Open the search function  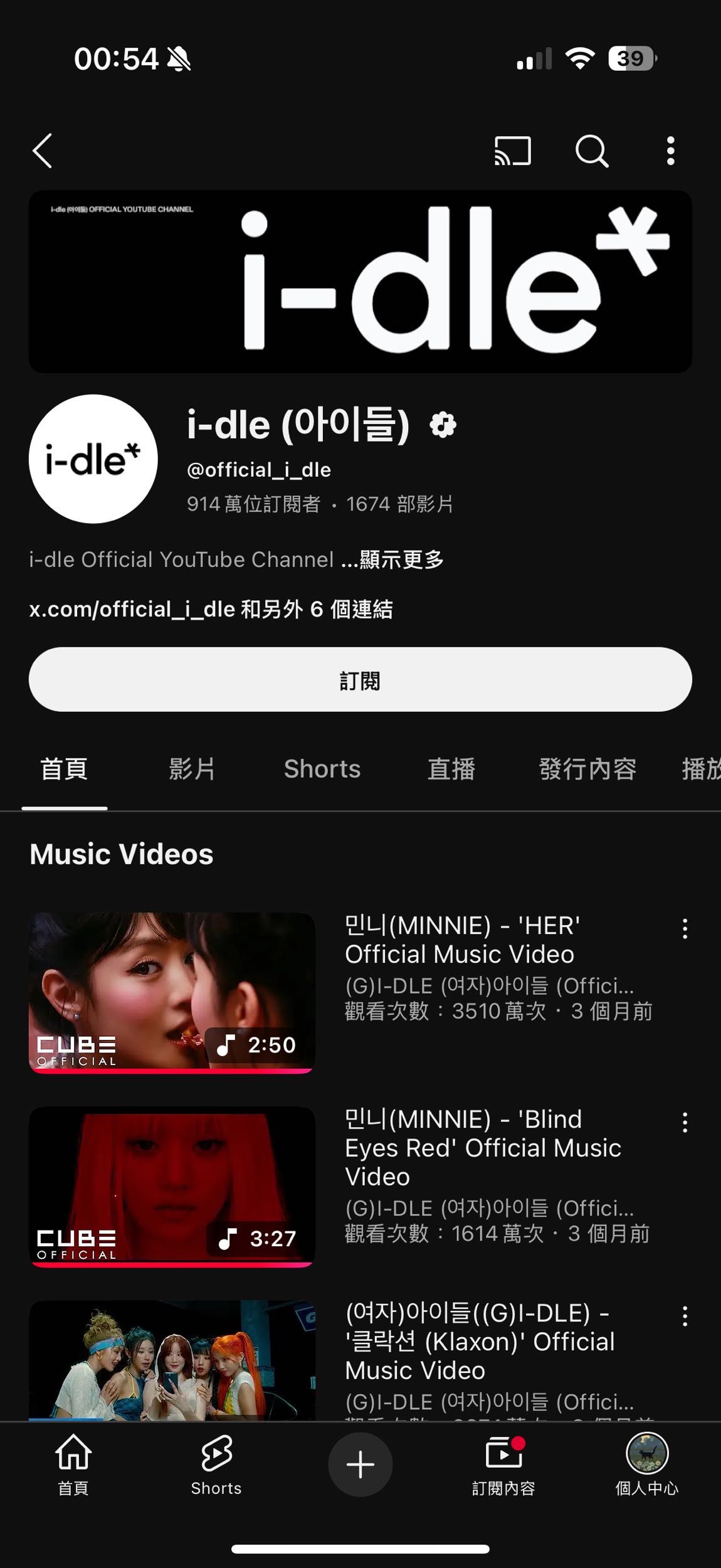pyautogui.click(x=592, y=151)
